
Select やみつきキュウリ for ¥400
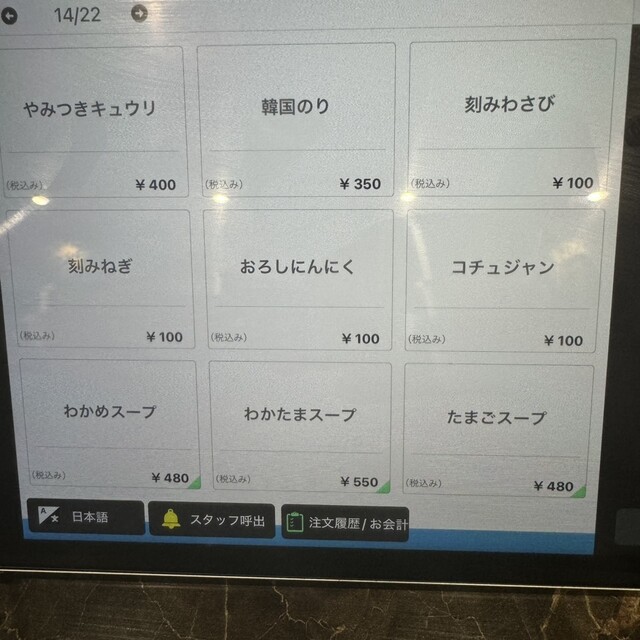click(x=92, y=120)
